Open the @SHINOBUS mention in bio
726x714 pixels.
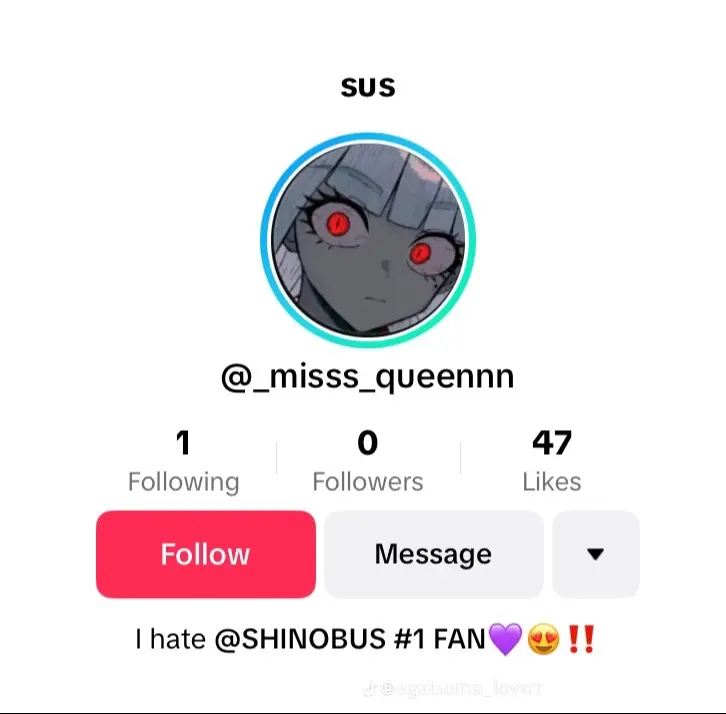(x=298, y=639)
